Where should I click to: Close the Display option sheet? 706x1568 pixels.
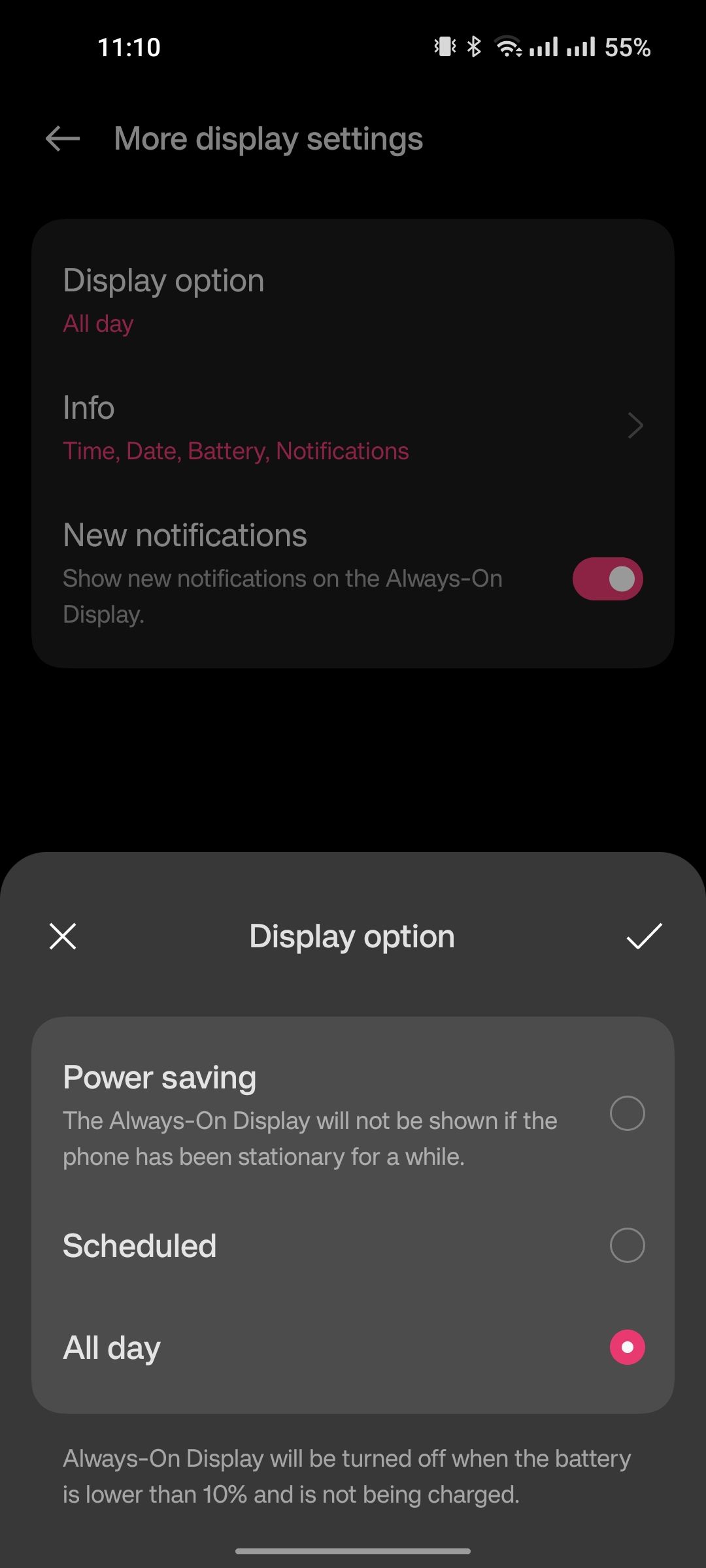coord(63,936)
